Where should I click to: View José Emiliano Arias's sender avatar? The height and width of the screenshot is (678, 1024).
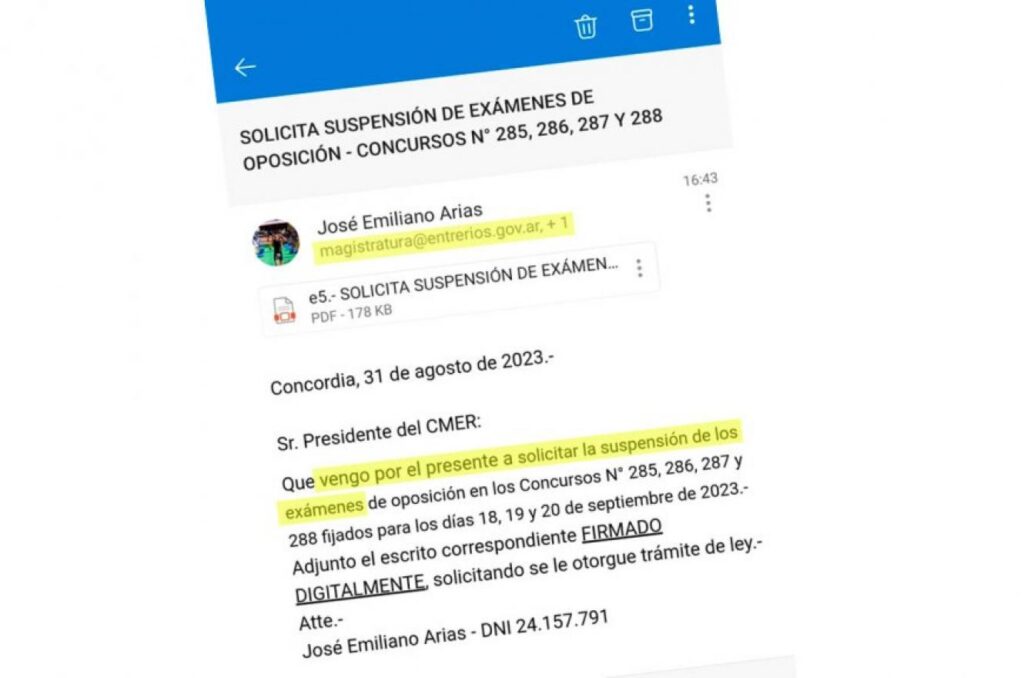coord(276,242)
